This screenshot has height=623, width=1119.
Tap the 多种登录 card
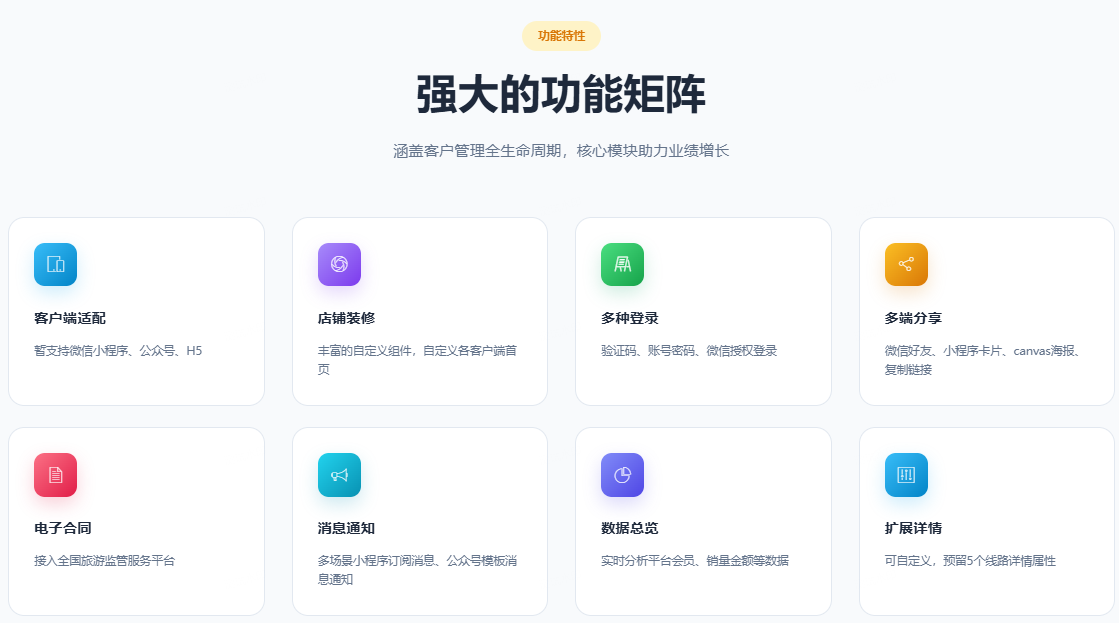pyautogui.click(x=703, y=311)
